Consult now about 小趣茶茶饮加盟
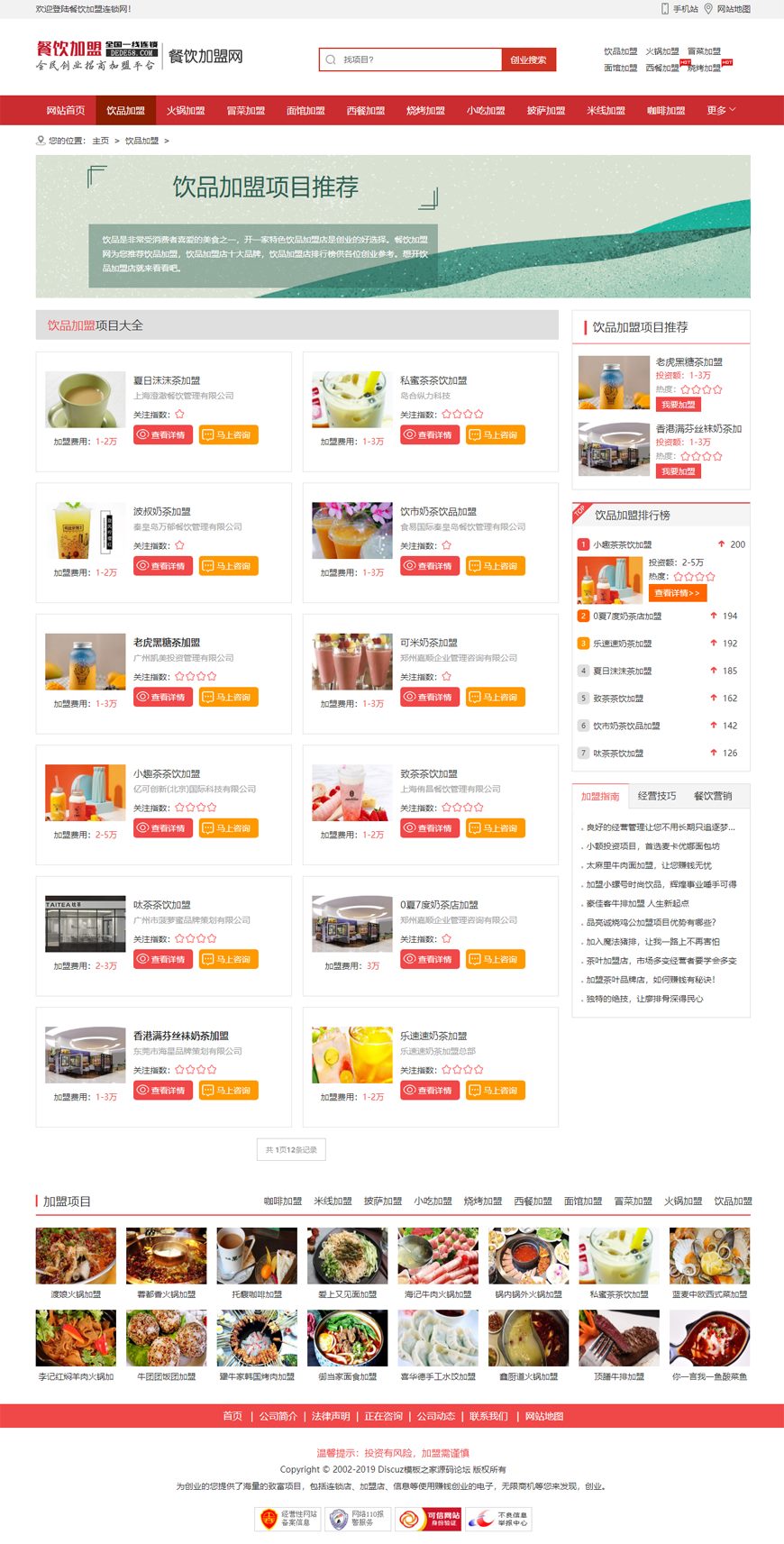 229,827
